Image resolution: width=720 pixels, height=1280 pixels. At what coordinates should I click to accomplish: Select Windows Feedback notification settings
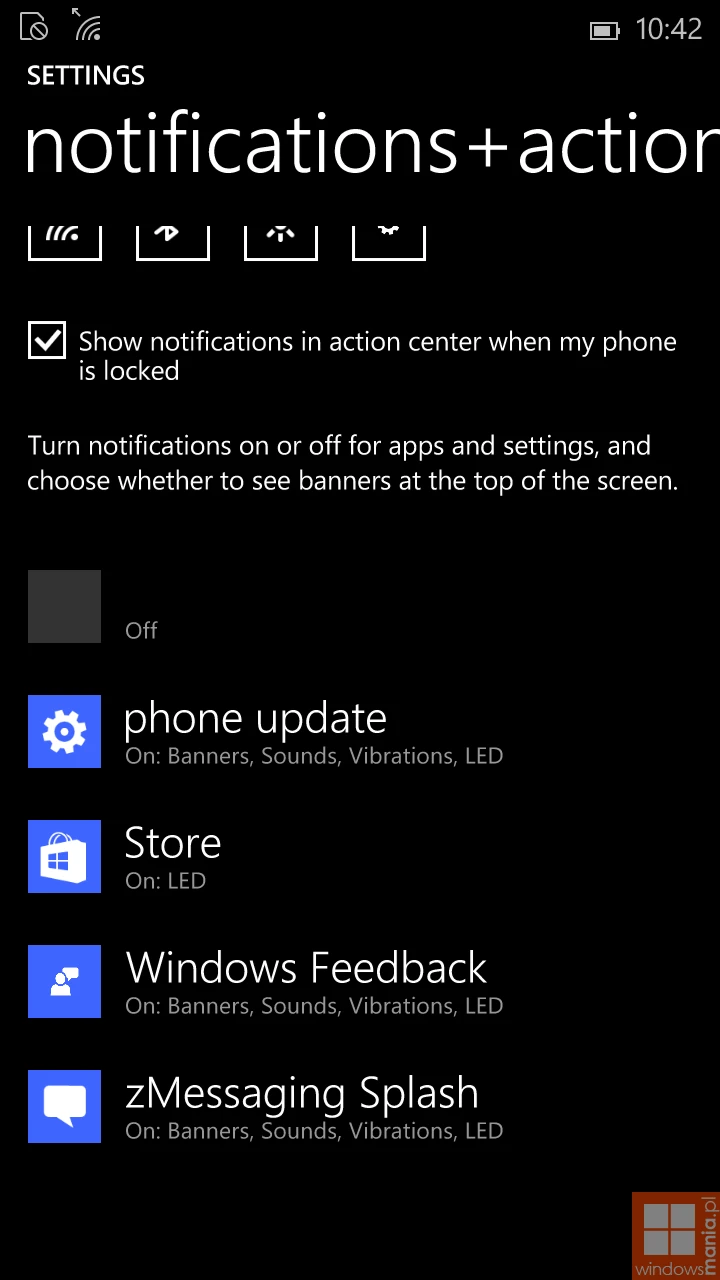305,981
